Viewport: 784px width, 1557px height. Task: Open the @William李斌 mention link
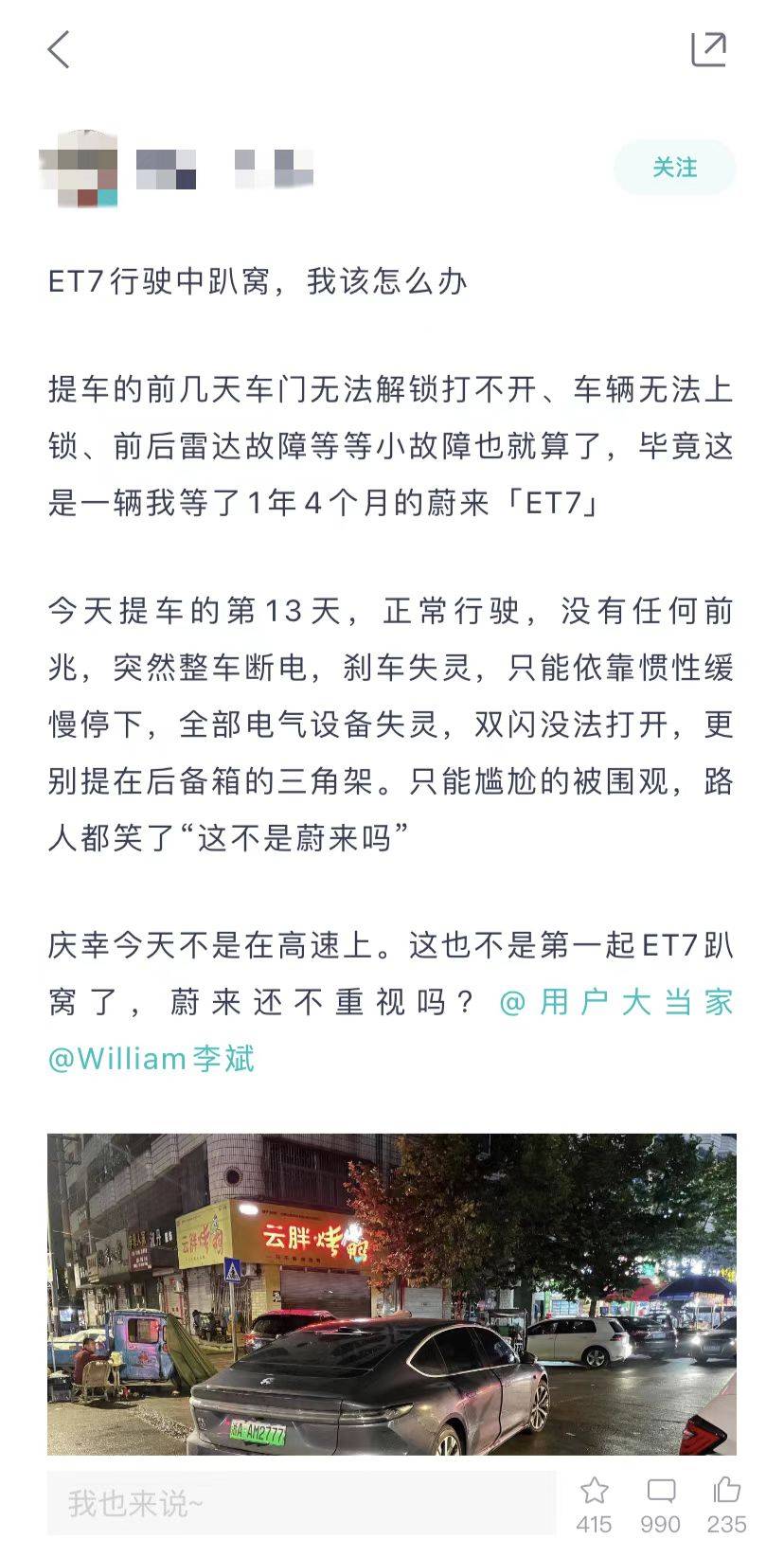click(151, 1058)
